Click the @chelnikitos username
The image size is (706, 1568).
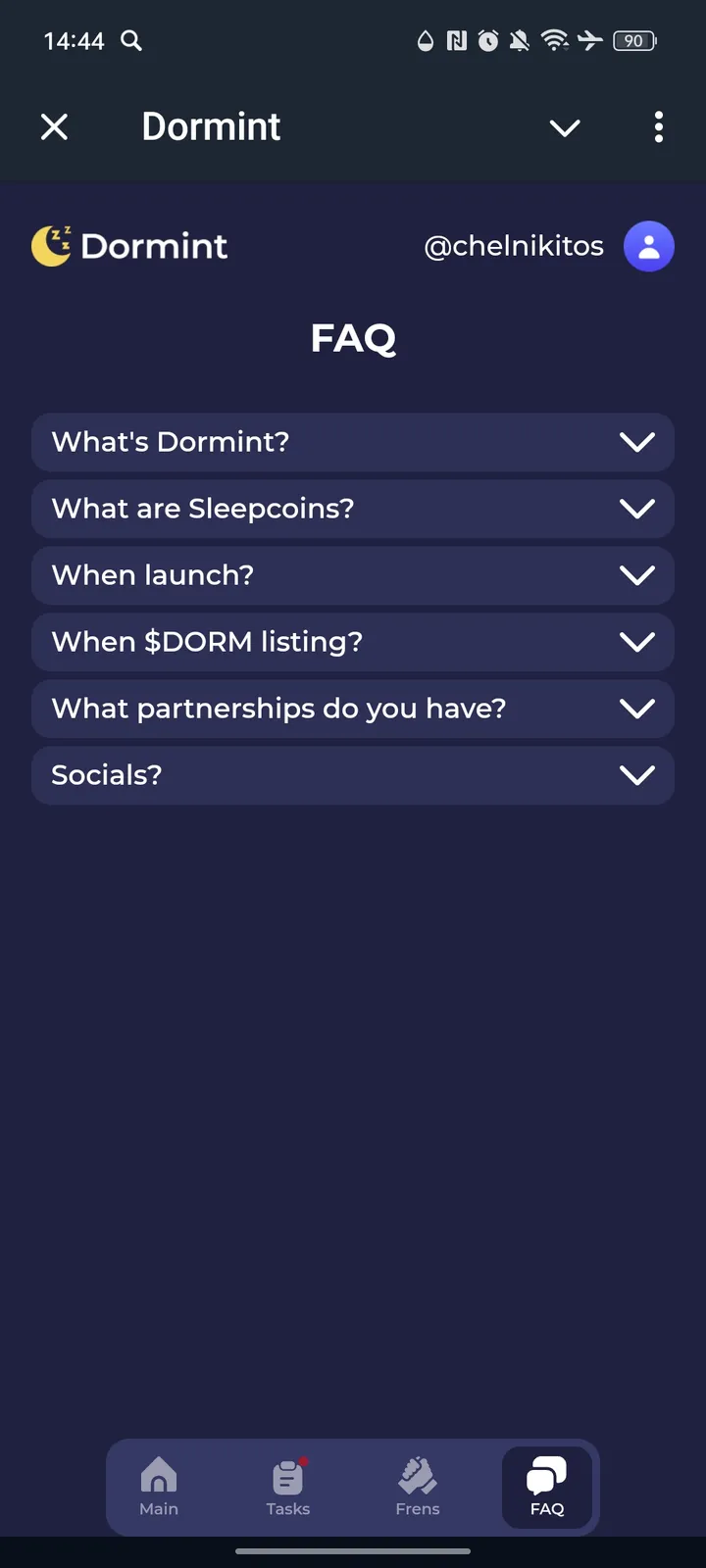tap(514, 246)
